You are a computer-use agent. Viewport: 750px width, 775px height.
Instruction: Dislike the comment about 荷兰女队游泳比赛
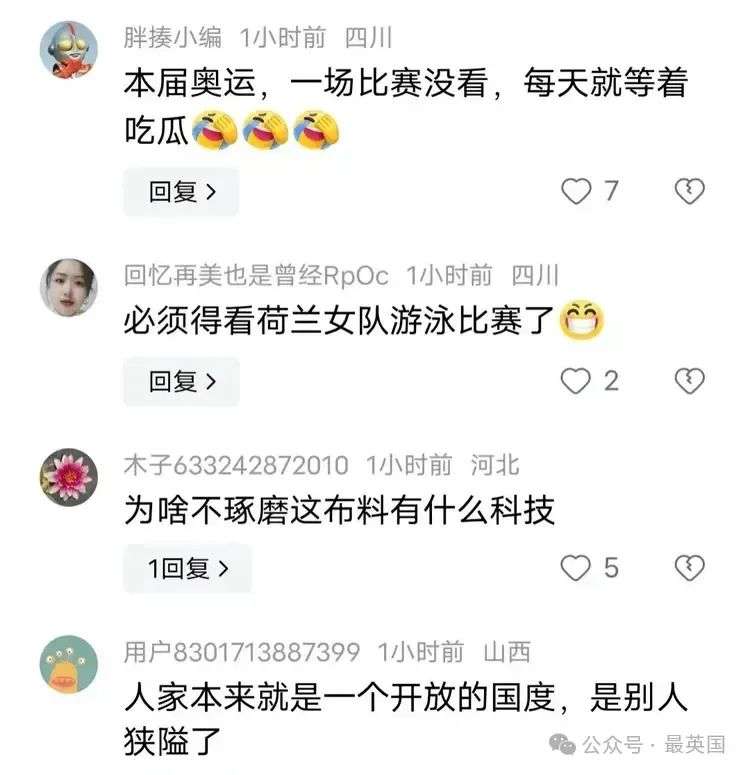click(x=690, y=381)
